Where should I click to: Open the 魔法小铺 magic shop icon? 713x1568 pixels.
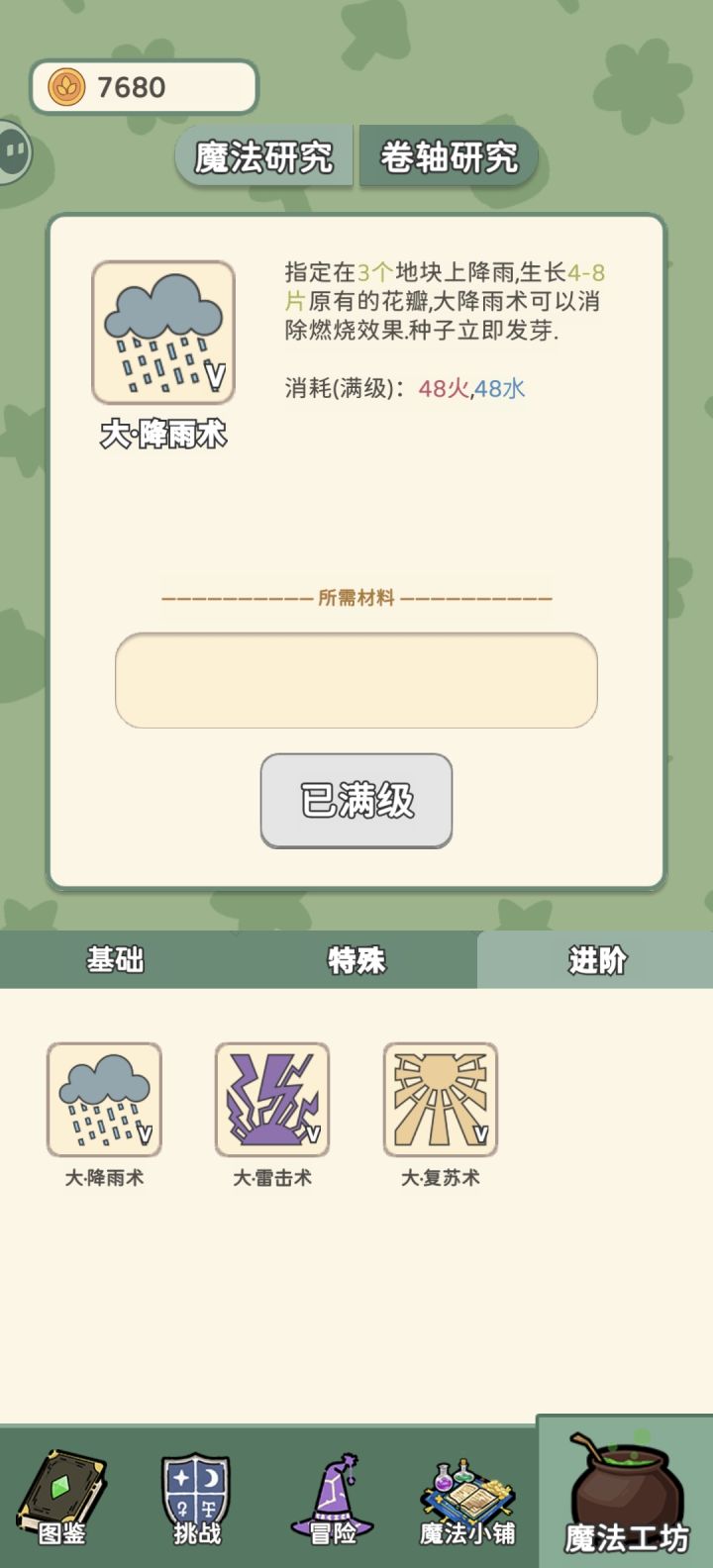465,1495
